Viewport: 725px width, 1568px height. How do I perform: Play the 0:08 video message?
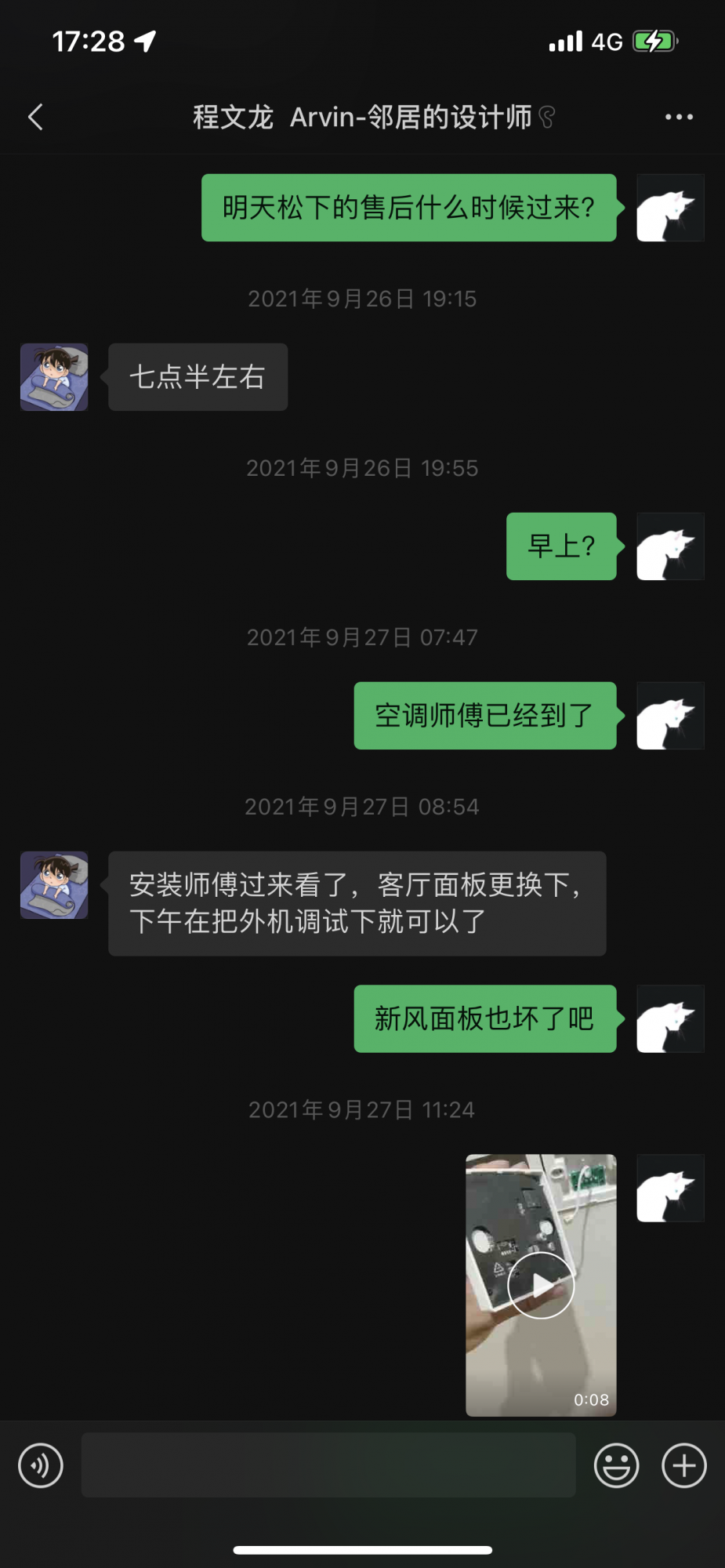pos(541,1285)
